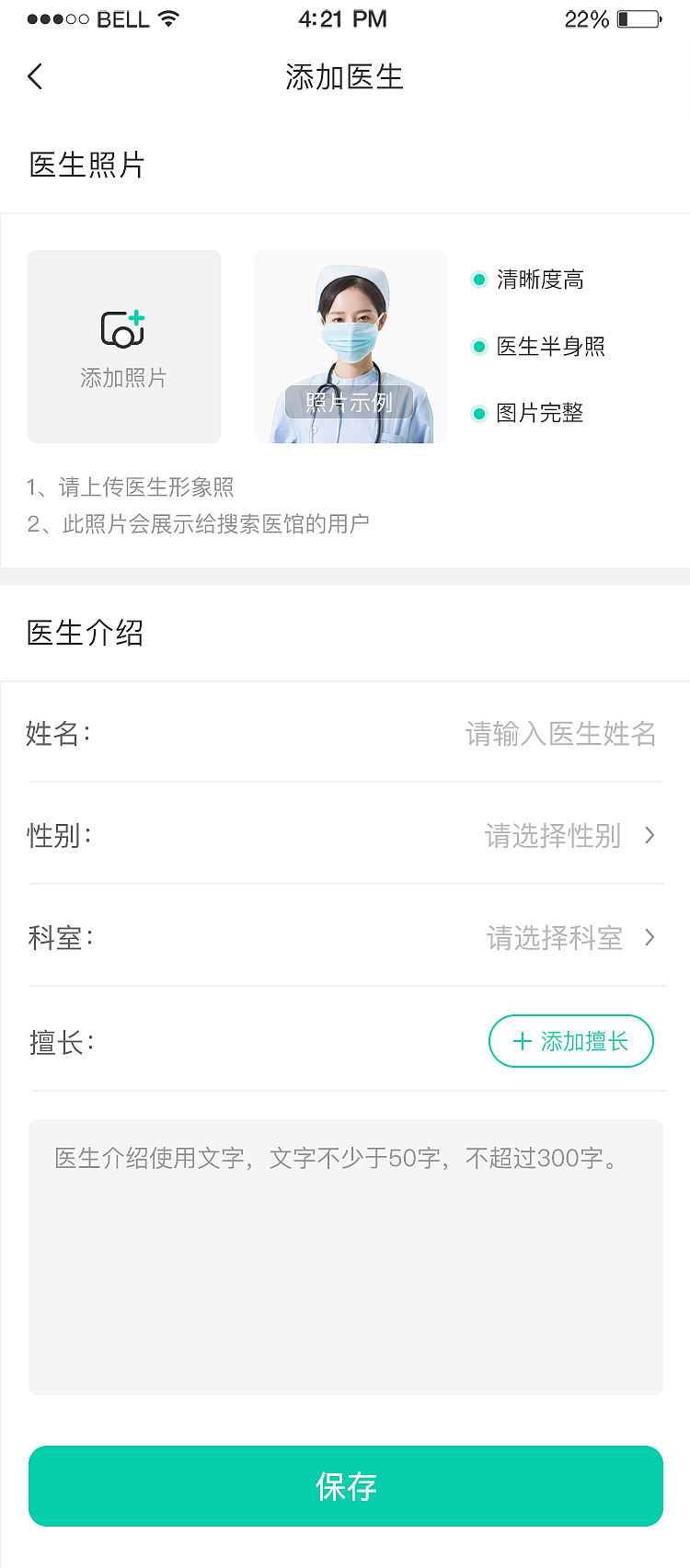
Task: Tap the green dot beside 清晰度高
Action: coord(479,279)
